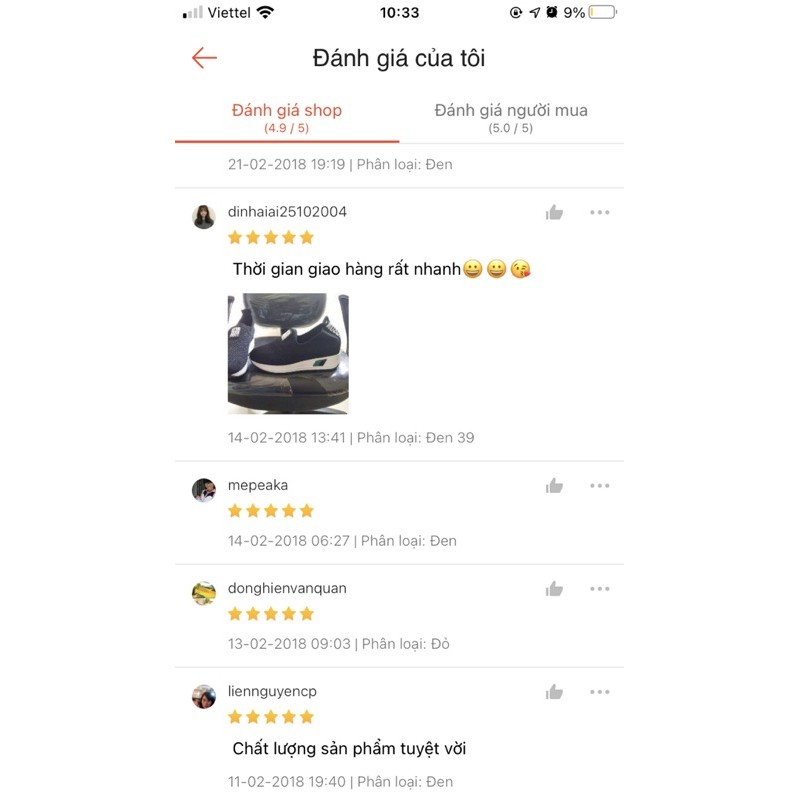Go back using the arrow icon
This screenshot has width=800, height=800.
tap(204, 58)
